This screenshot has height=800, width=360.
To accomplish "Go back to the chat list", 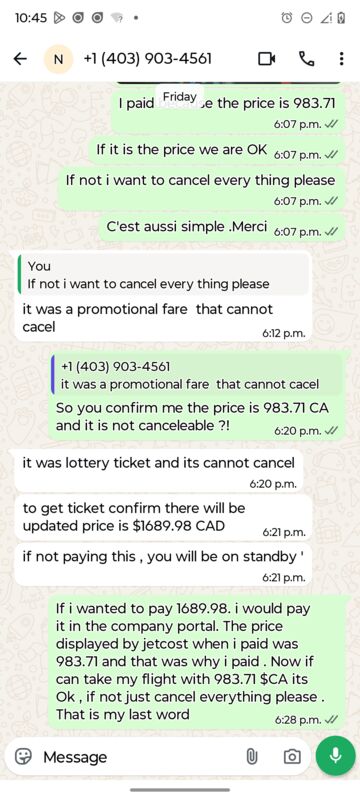I will coord(20,59).
